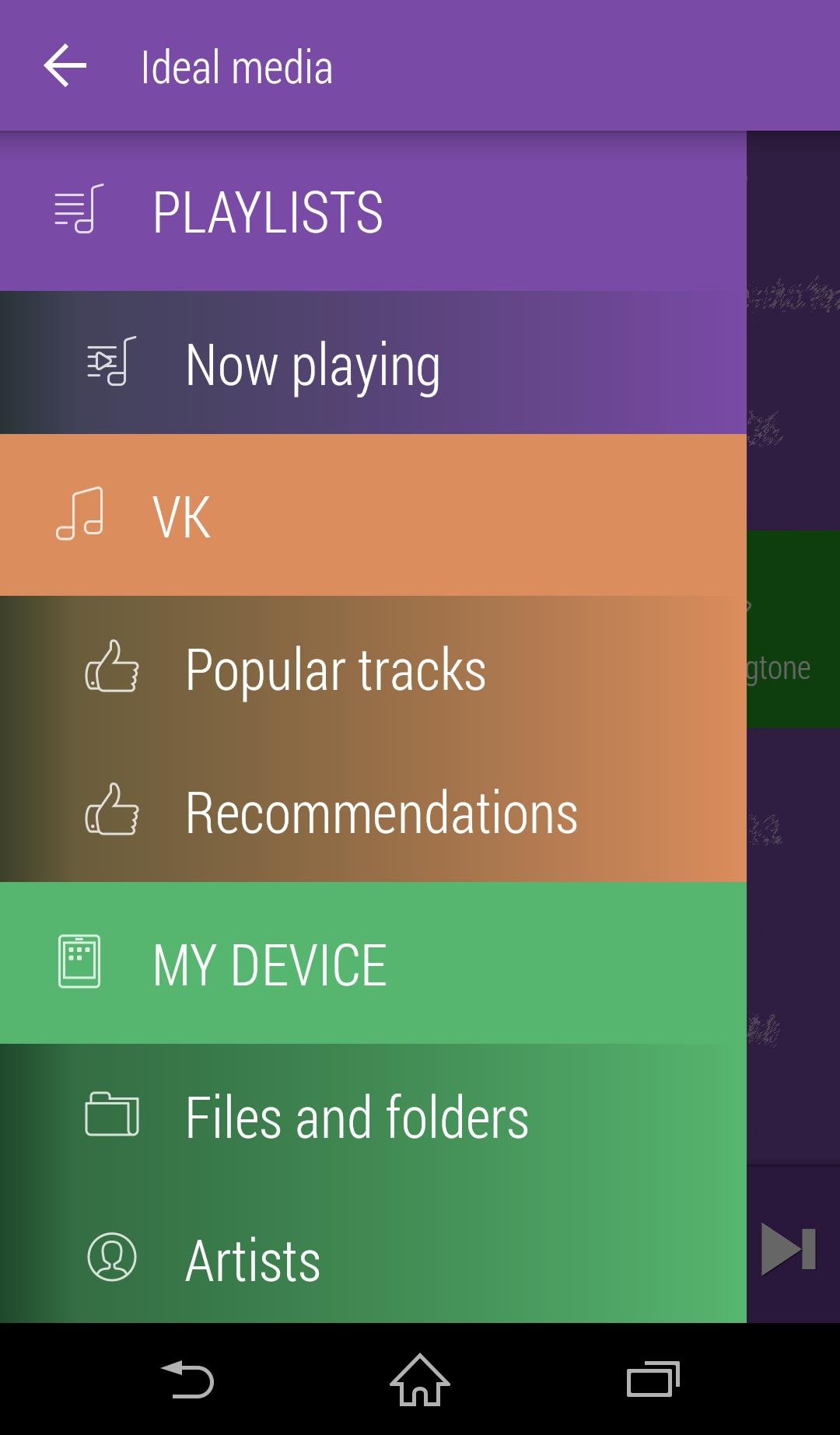Open the recent apps view
840x1435 pixels.
point(653,1380)
